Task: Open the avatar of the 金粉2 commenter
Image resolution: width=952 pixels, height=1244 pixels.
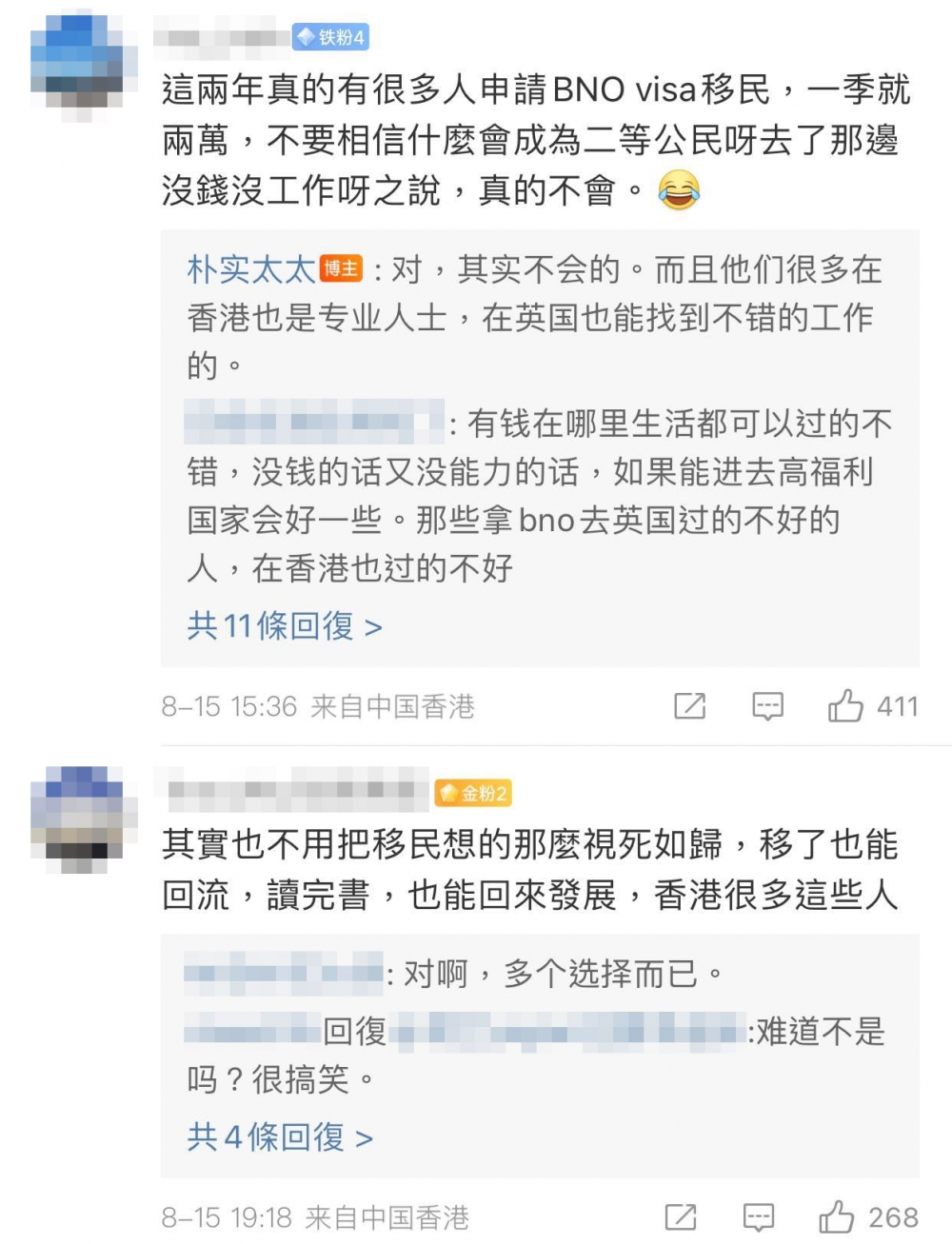Action: [82, 817]
